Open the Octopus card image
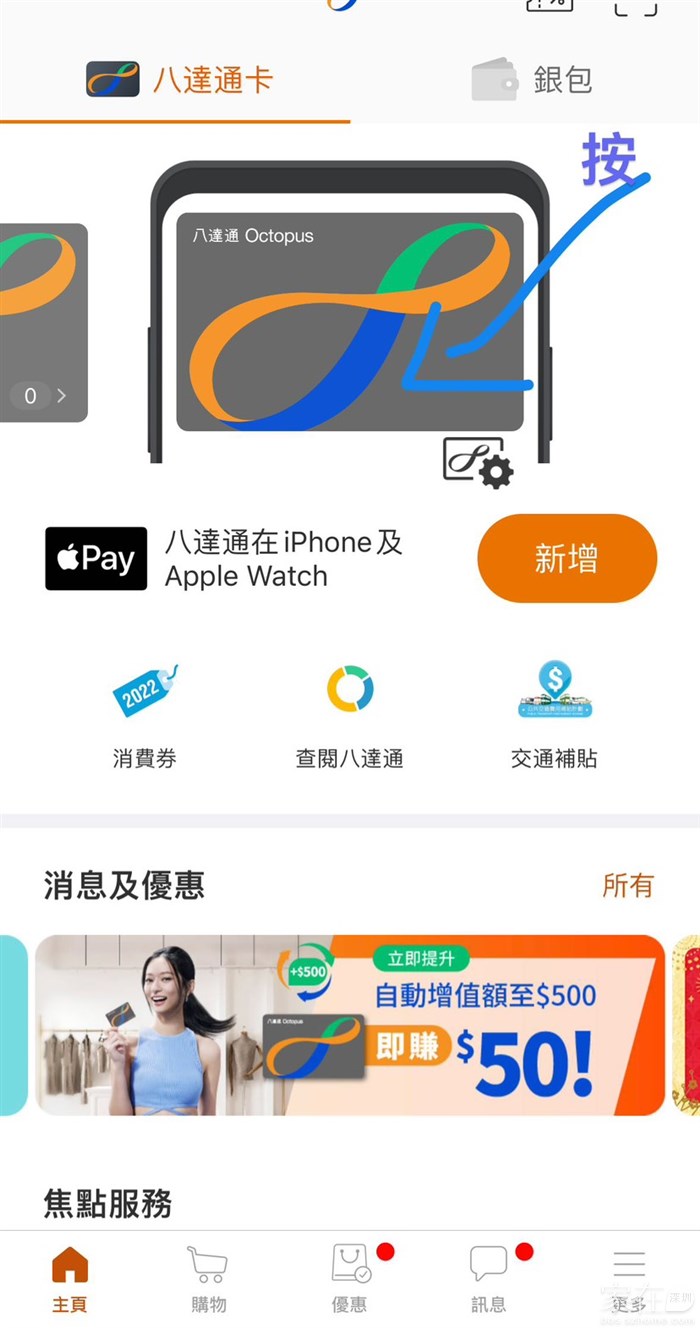This screenshot has width=700, height=1328. 349,322
